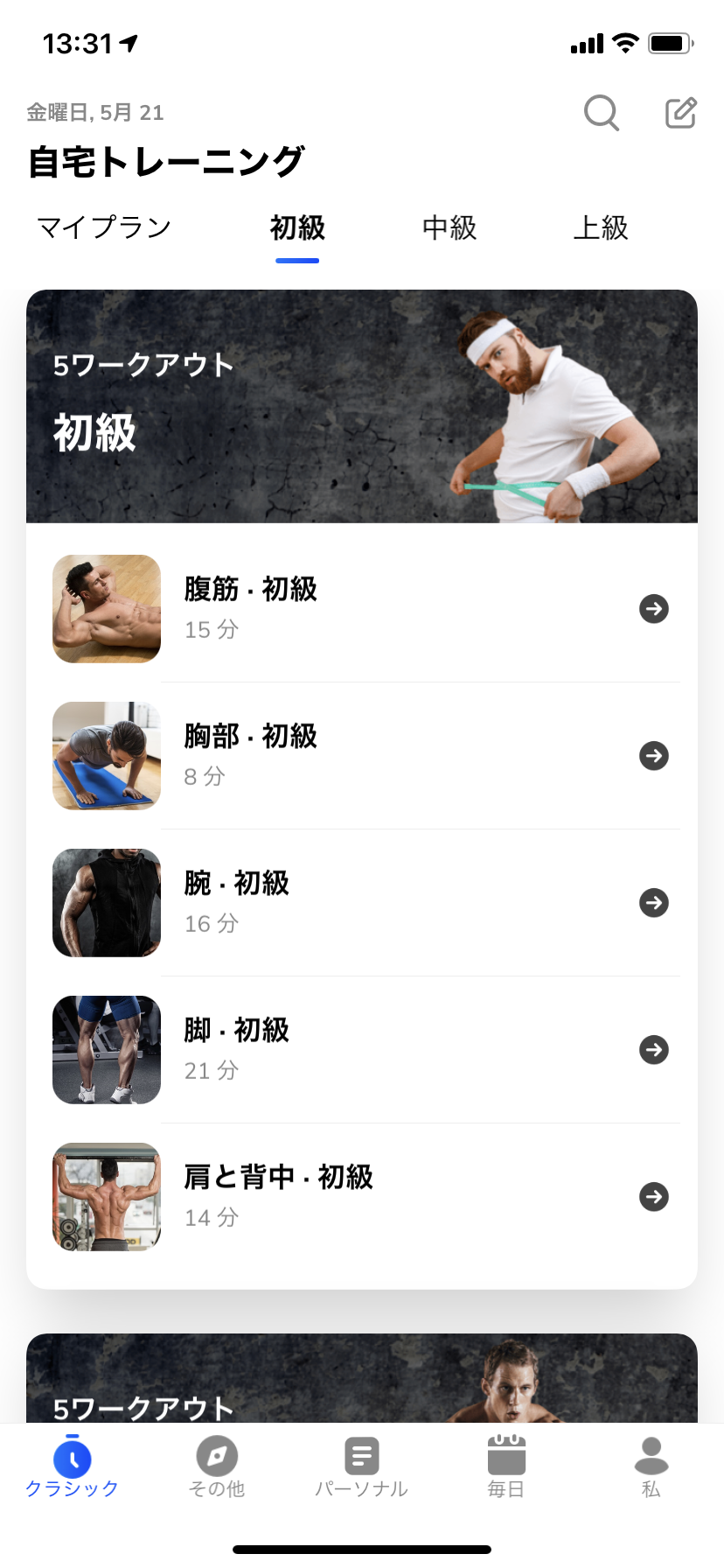
Task: Switch to the 中級 tab
Action: [449, 228]
